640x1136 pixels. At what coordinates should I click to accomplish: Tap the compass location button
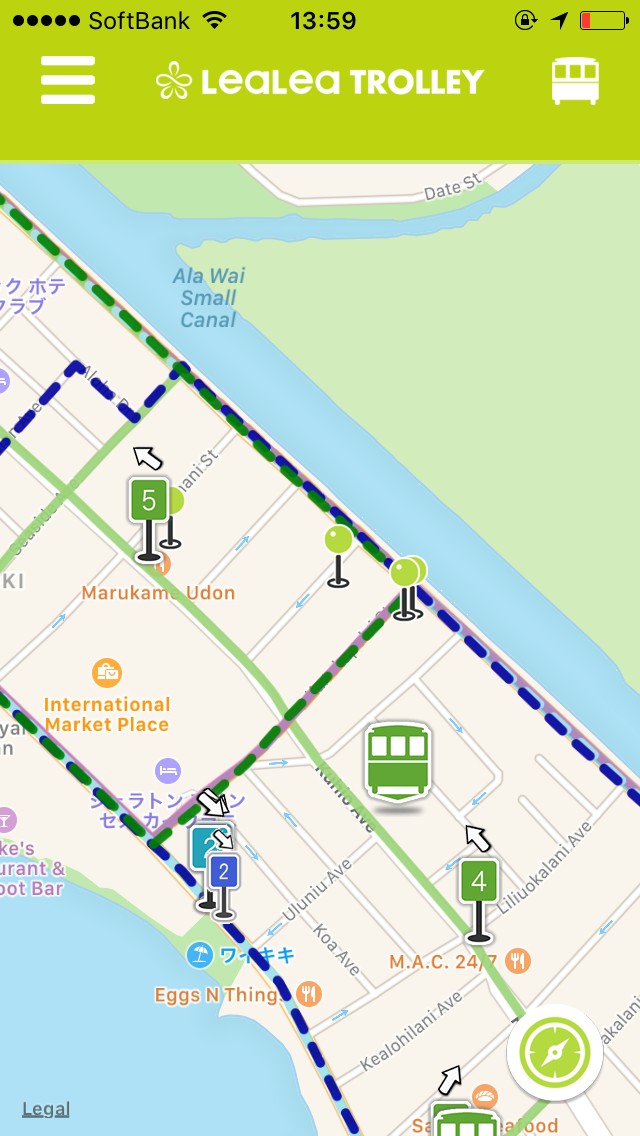(555, 1053)
